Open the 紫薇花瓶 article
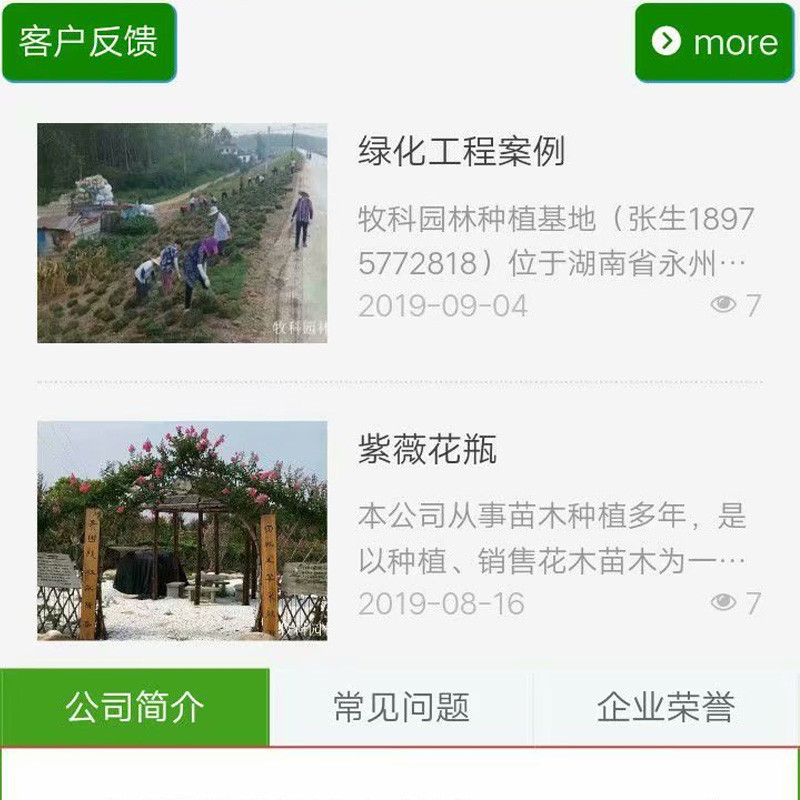800x800 pixels. click(x=427, y=450)
